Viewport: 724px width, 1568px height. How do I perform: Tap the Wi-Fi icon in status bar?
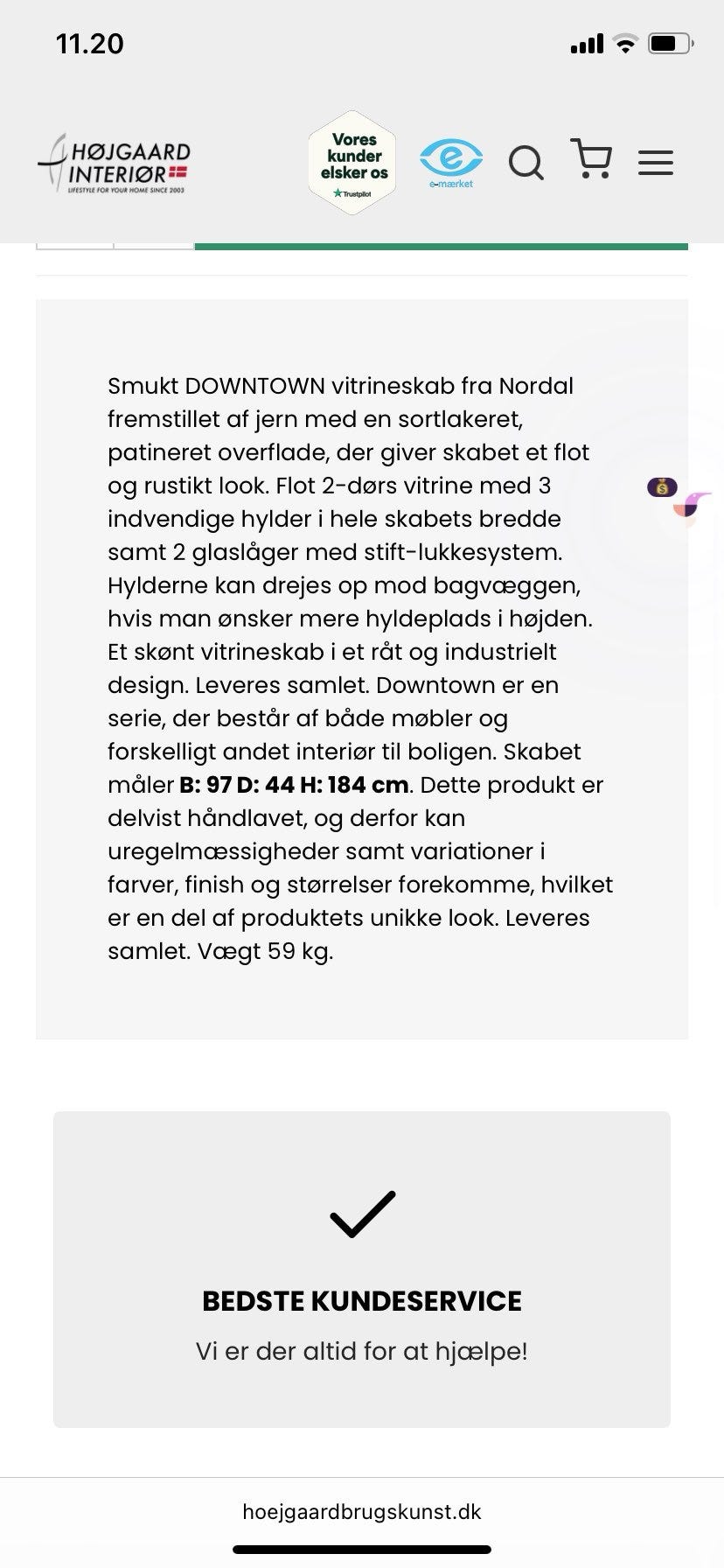[626, 41]
